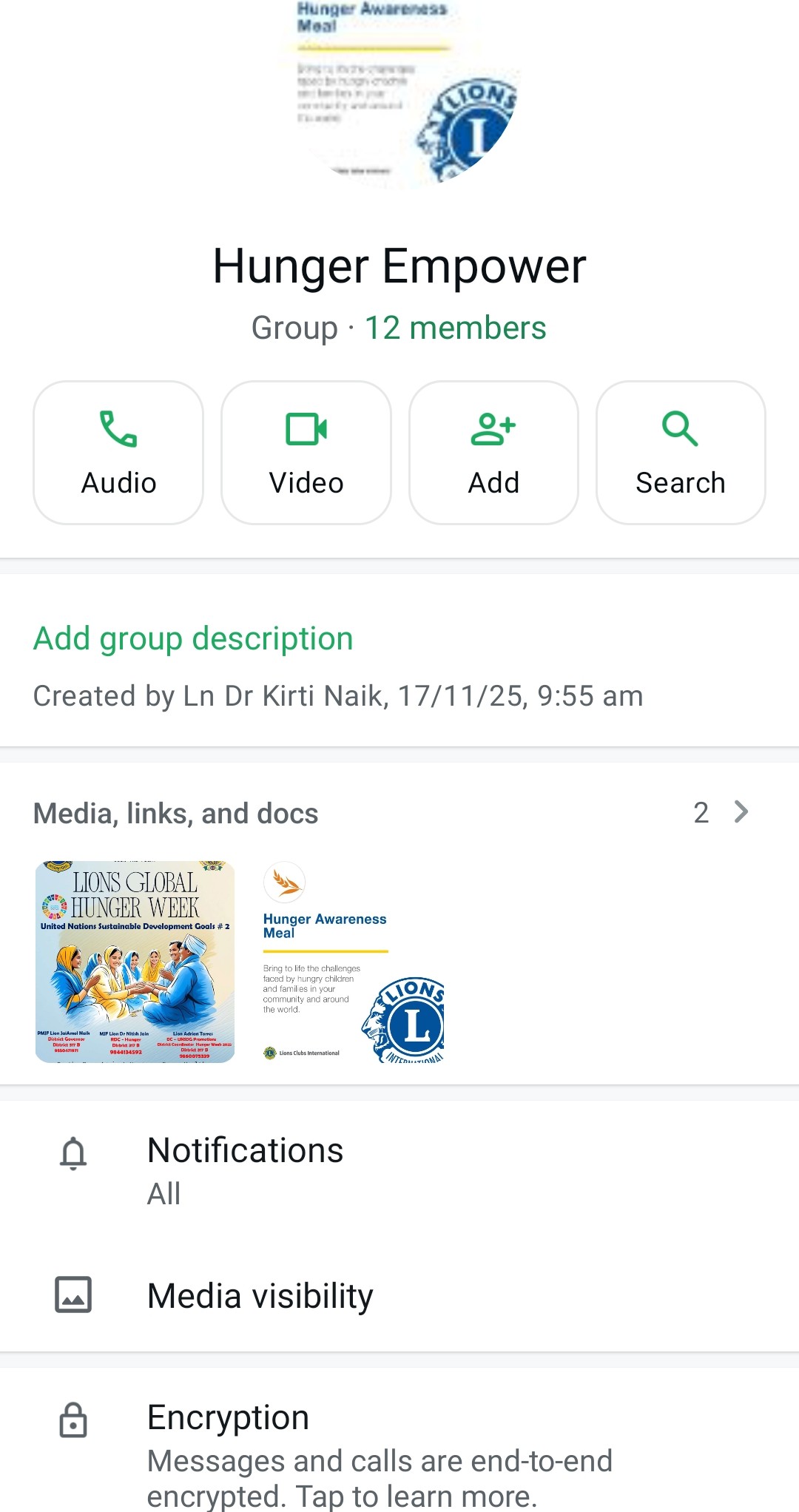This screenshot has height=1512, width=799.
Task: Open the Hunger Awareness Meal media thumbnail
Action: tap(354, 962)
